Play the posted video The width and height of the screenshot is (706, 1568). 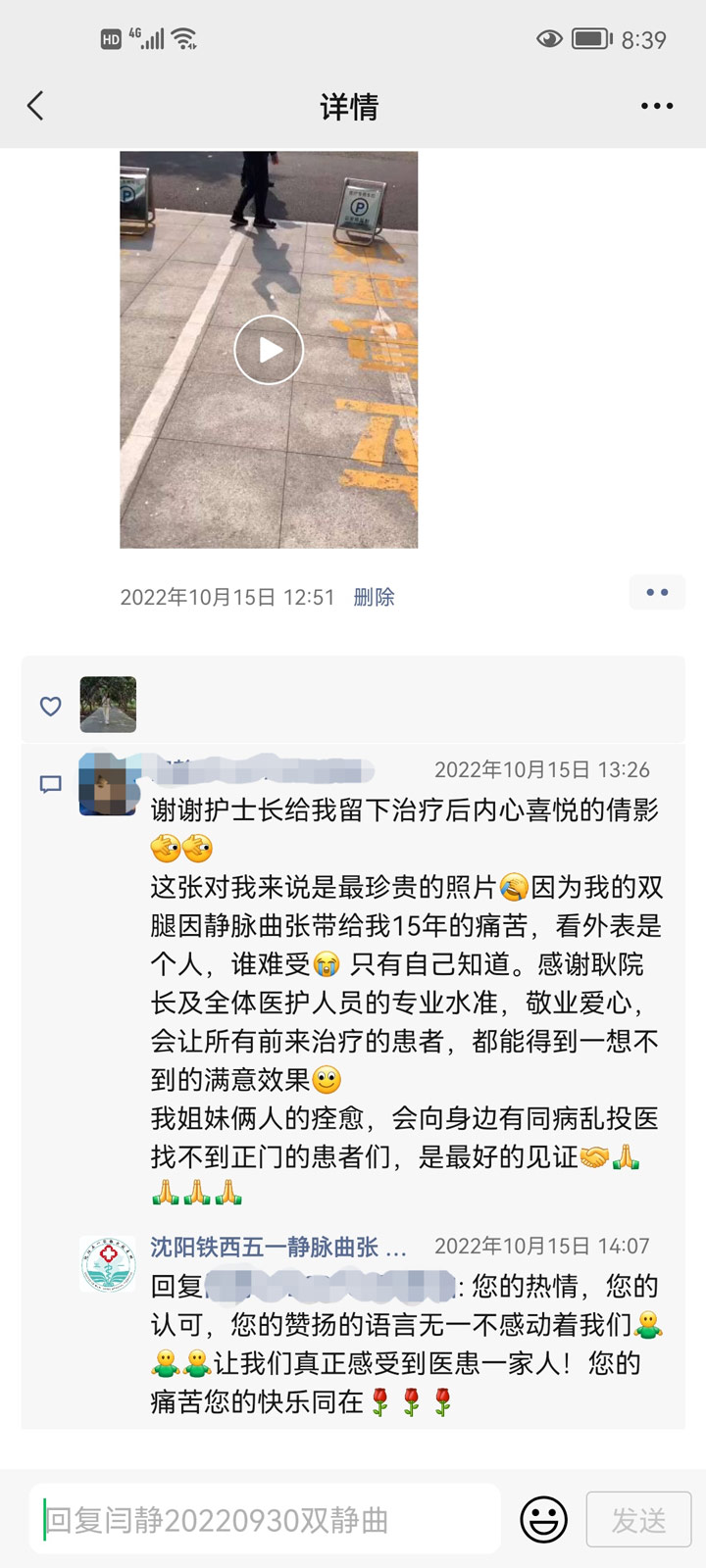tap(269, 350)
